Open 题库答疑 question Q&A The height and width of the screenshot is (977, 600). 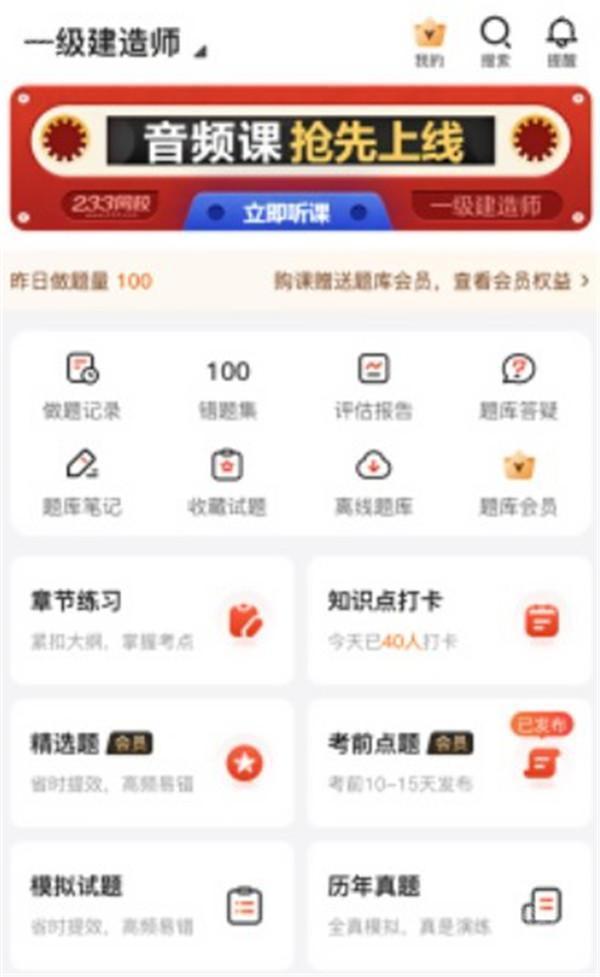click(518, 385)
